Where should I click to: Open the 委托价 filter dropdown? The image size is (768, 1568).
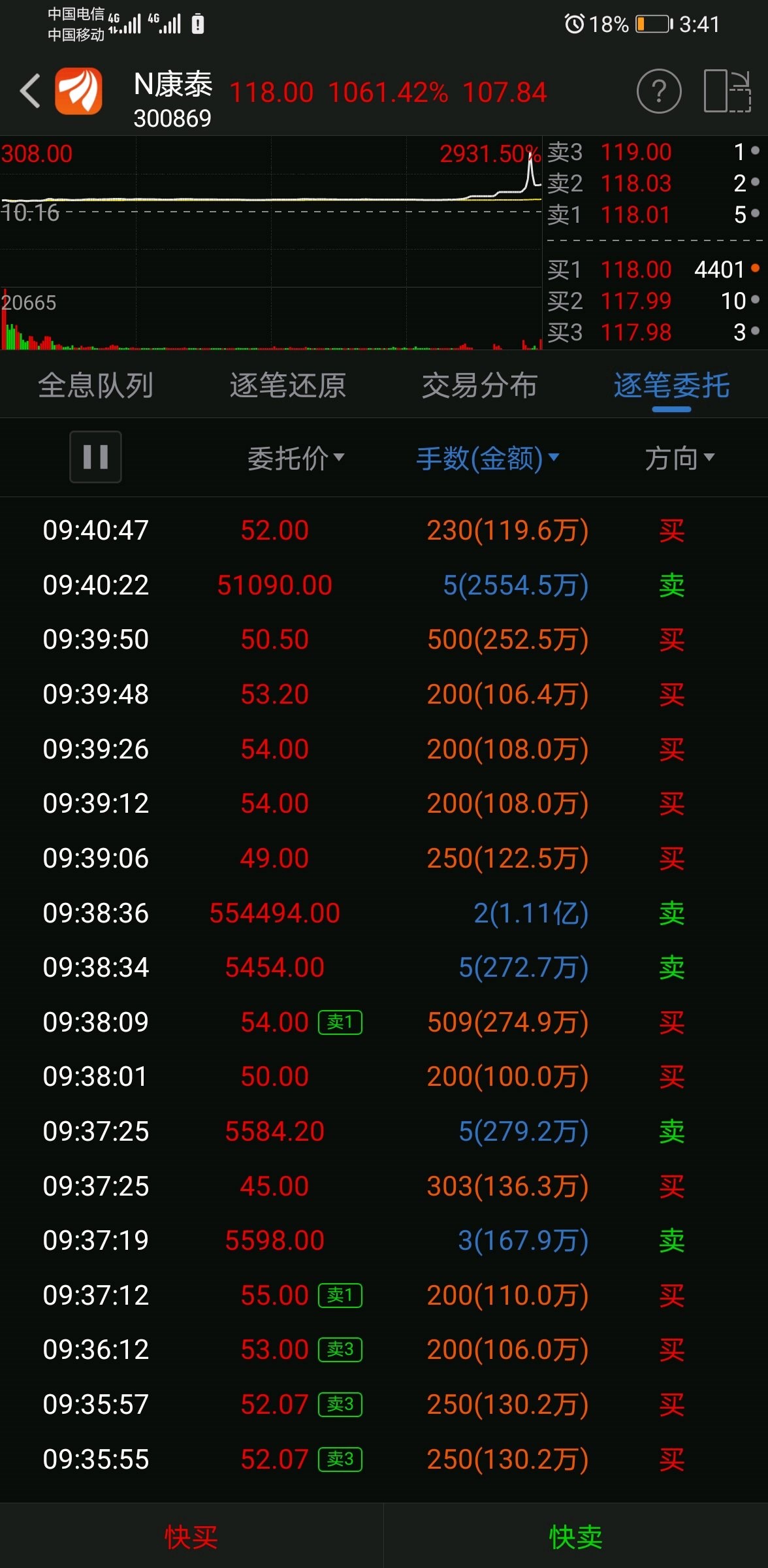pyautogui.click(x=295, y=458)
